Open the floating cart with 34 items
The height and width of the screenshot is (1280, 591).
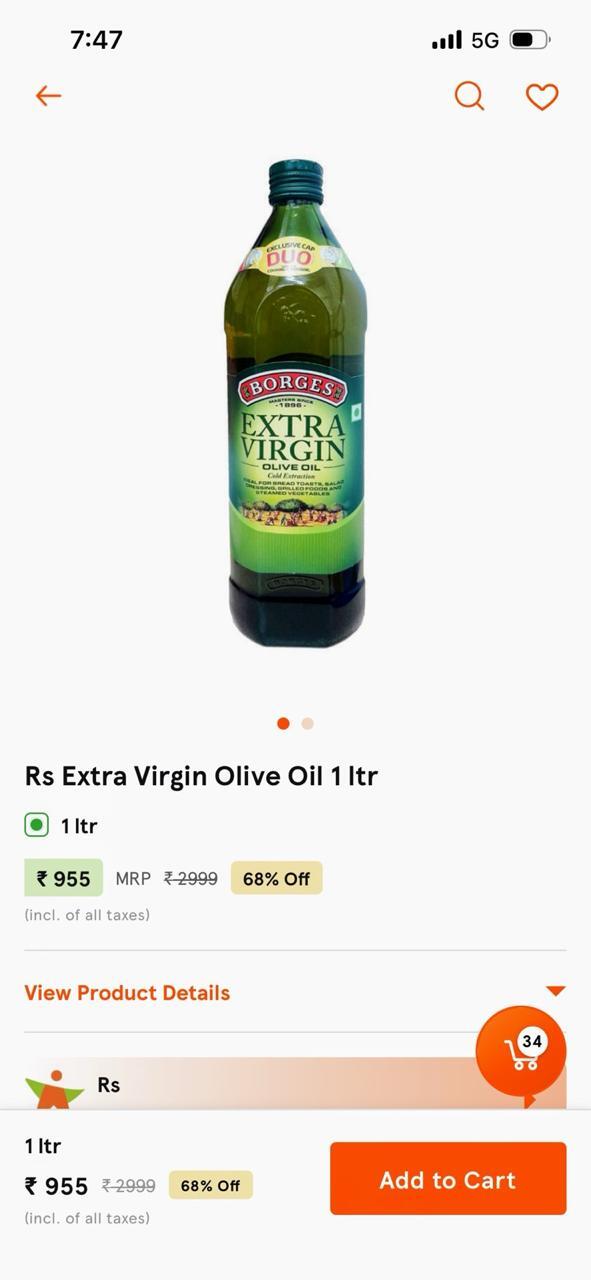521,1052
